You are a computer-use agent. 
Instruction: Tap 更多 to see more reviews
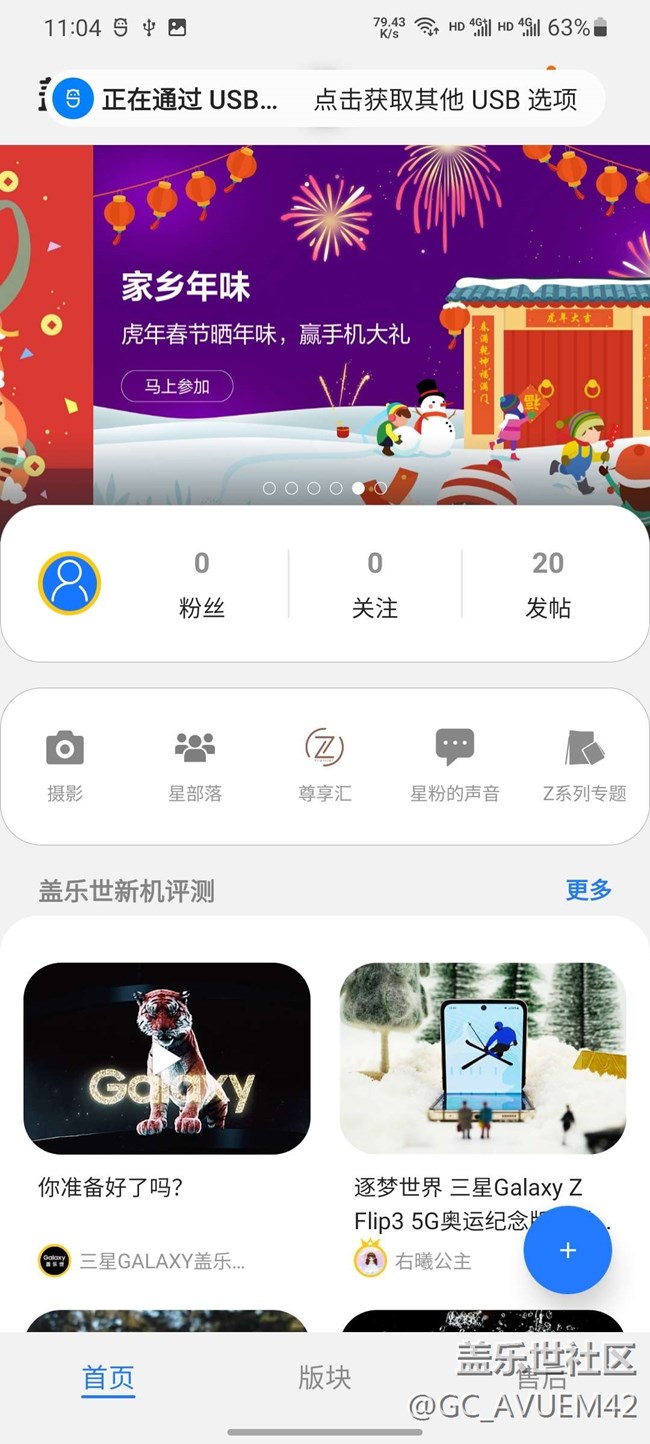pyautogui.click(x=588, y=890)
